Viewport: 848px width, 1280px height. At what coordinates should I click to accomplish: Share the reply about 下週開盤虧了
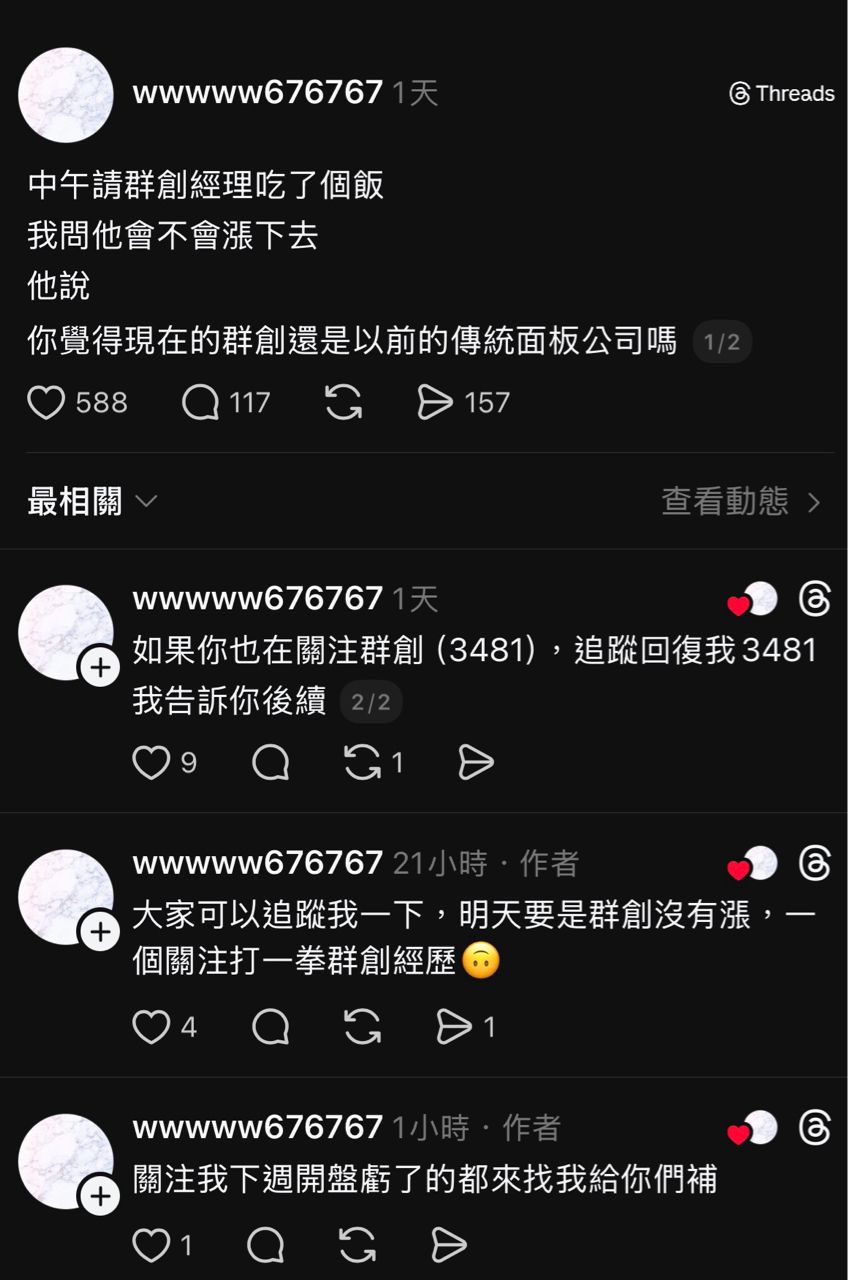449,1245
